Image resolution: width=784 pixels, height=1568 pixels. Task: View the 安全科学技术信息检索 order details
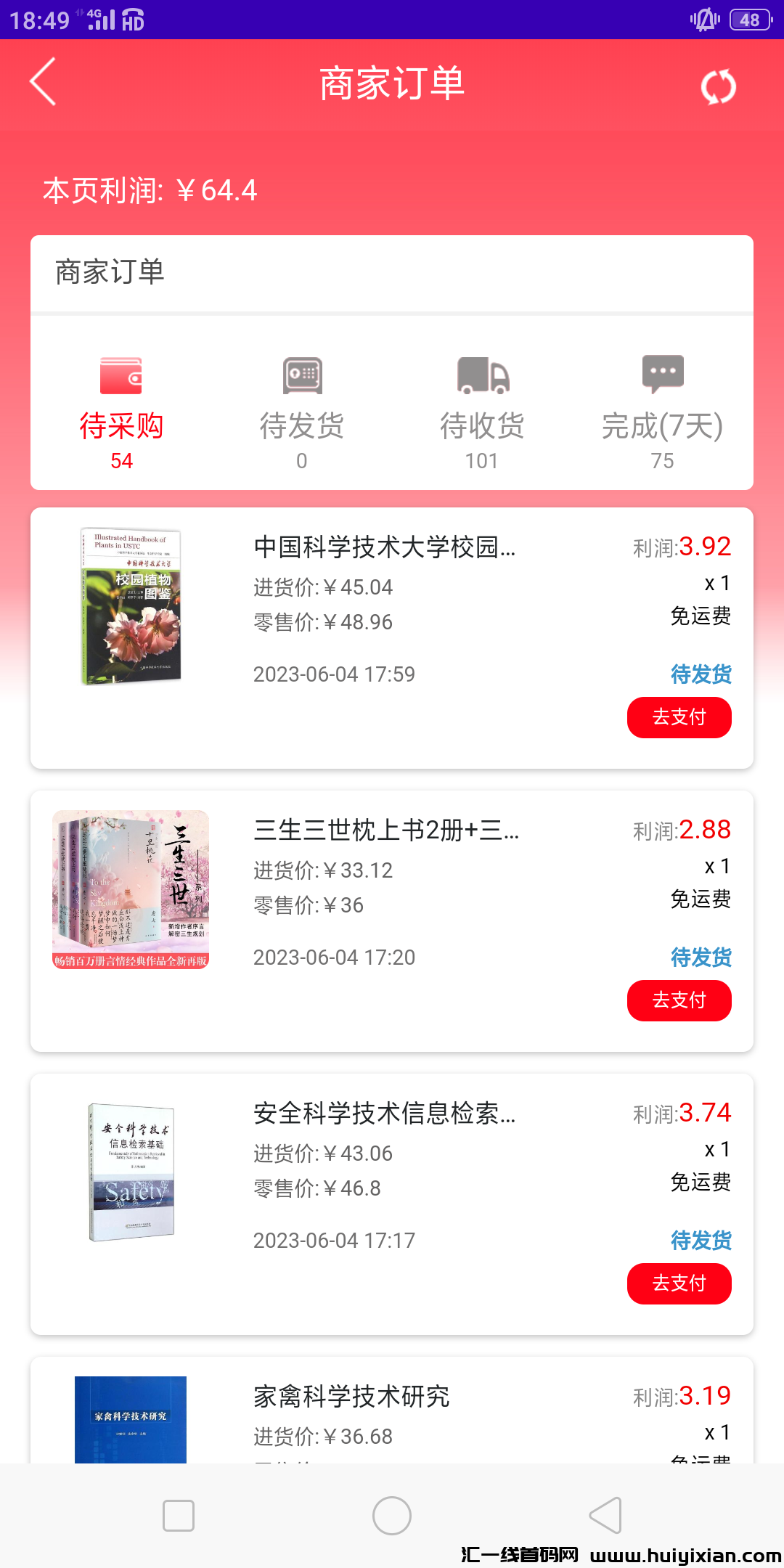pos(385,1114)
